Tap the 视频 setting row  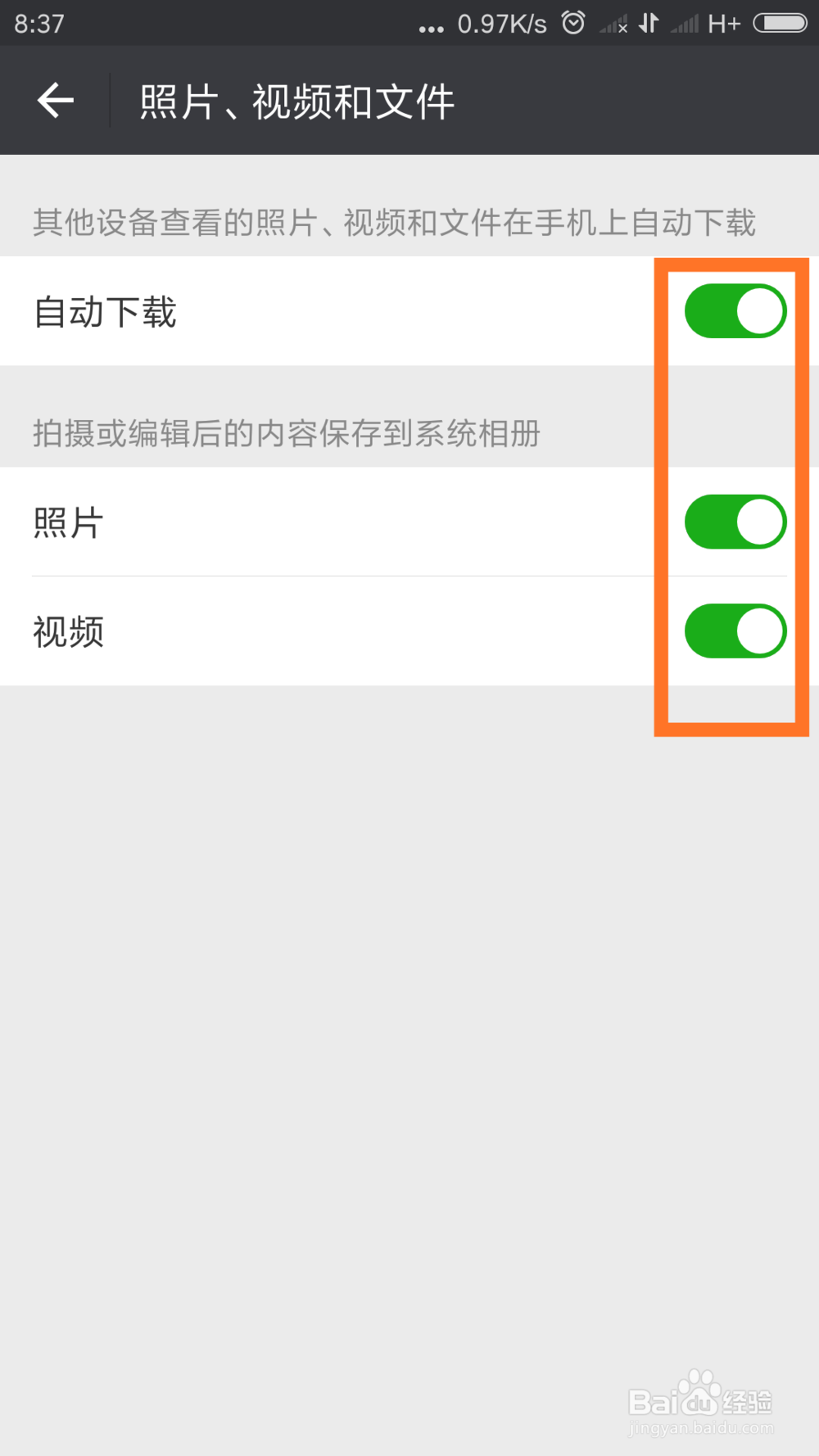[x=69, y=631]
